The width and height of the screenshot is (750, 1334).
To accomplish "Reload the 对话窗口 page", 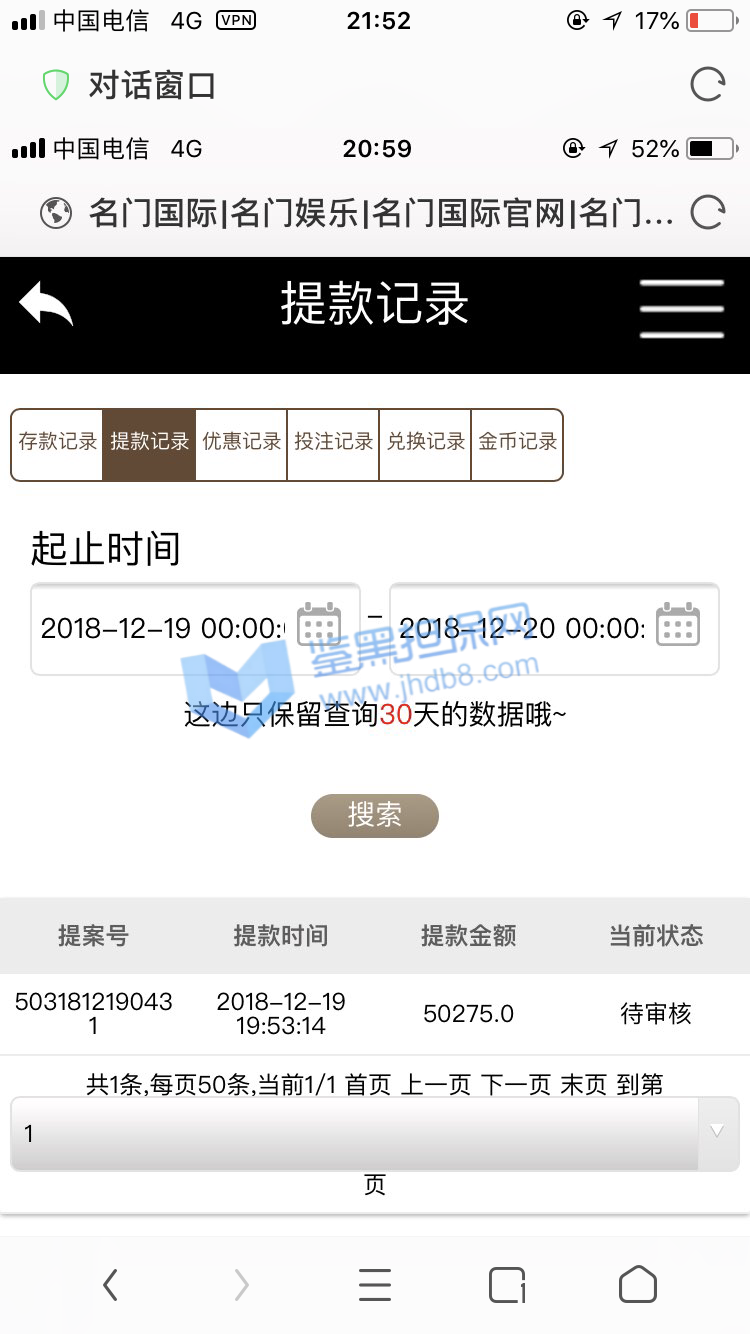I will (707, 85).
